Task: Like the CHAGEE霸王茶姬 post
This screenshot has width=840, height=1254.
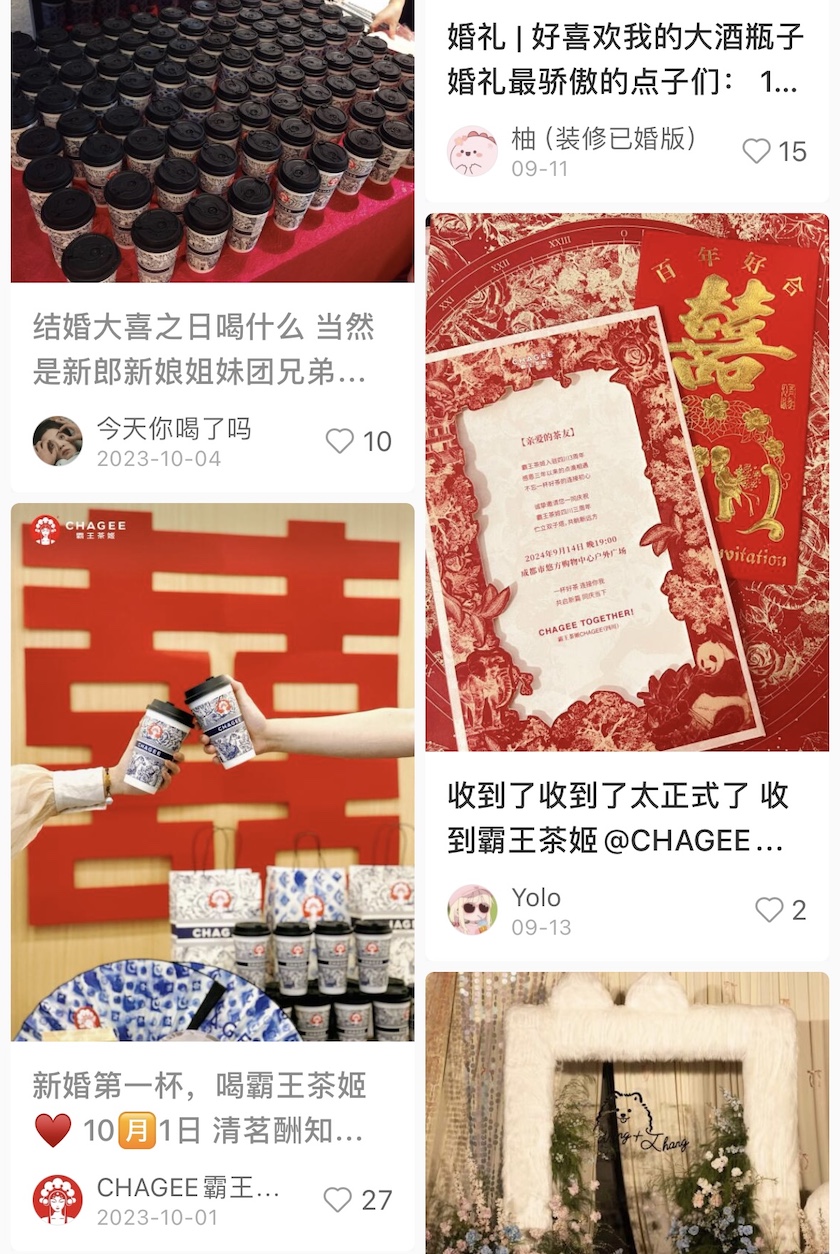Action: pyautogui.click(x=339, y=1199)
